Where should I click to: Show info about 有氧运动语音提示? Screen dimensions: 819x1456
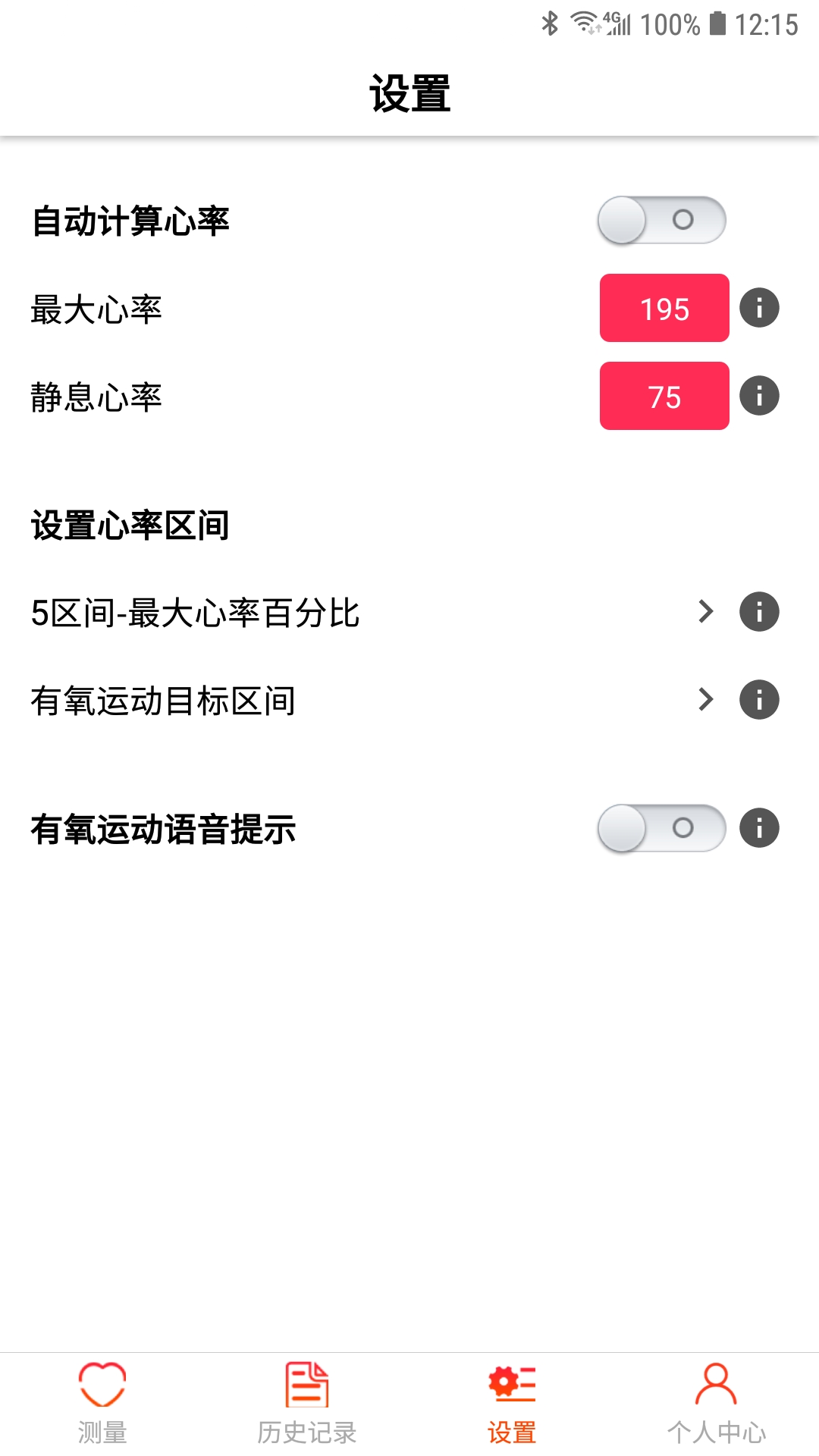pos(759,828)
